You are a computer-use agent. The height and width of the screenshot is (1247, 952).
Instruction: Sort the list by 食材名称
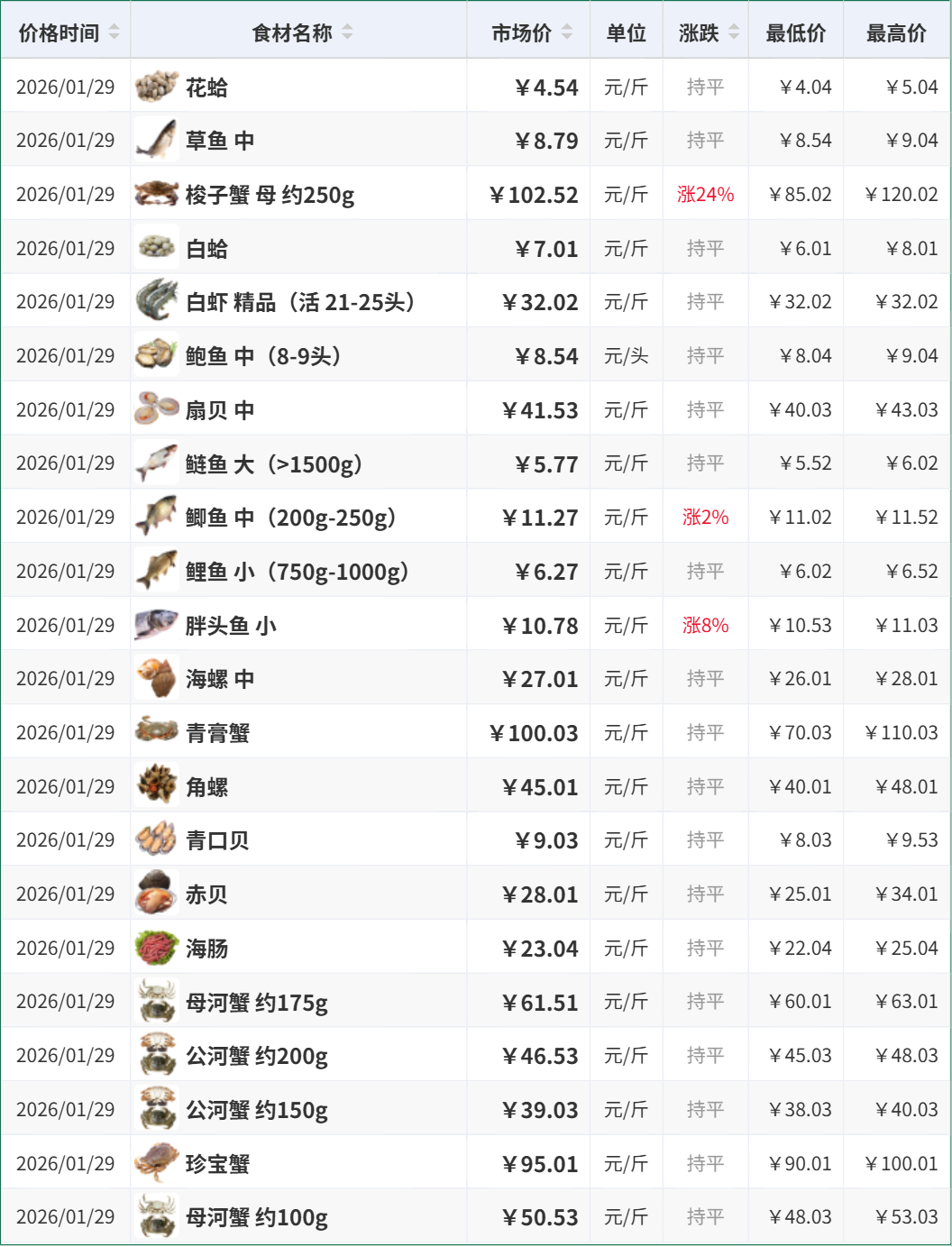click(347, 32)
